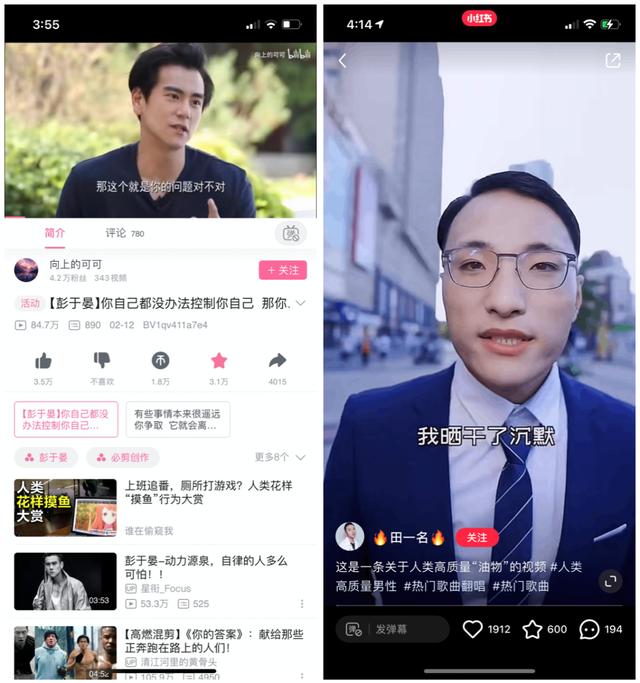The width and height of the screenshot is (640, 683).
Task: Give coins to the video
Action: [x=160, y=361]
